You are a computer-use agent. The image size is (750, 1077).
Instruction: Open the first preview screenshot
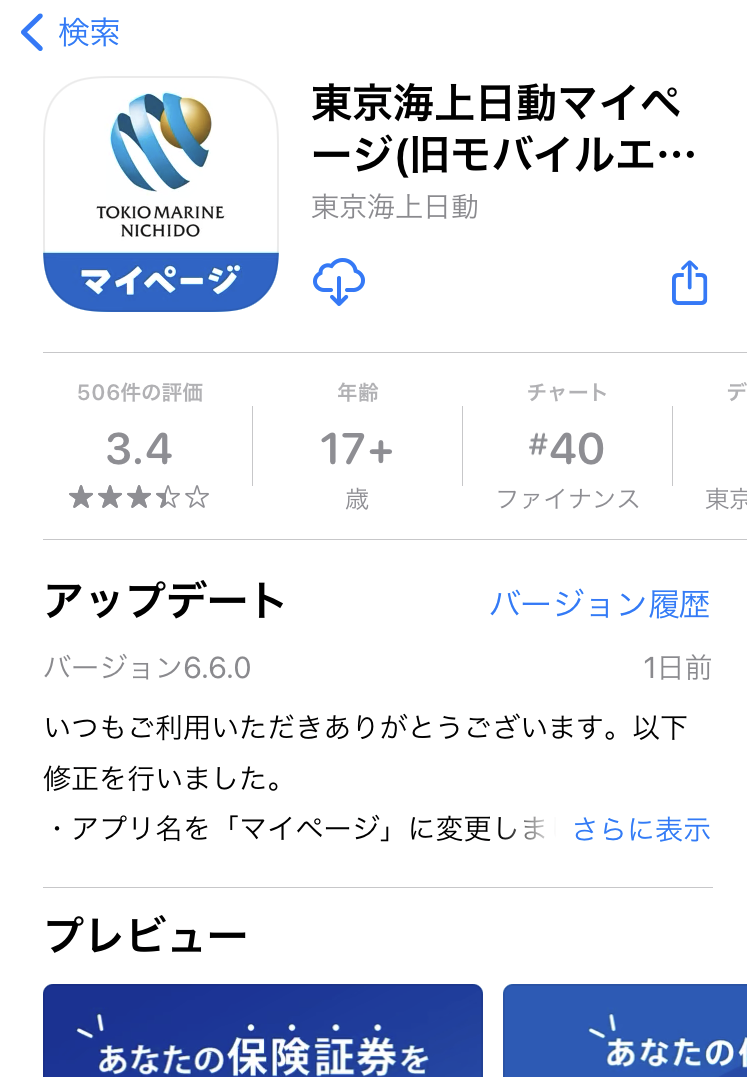[x=263, y=1030]
